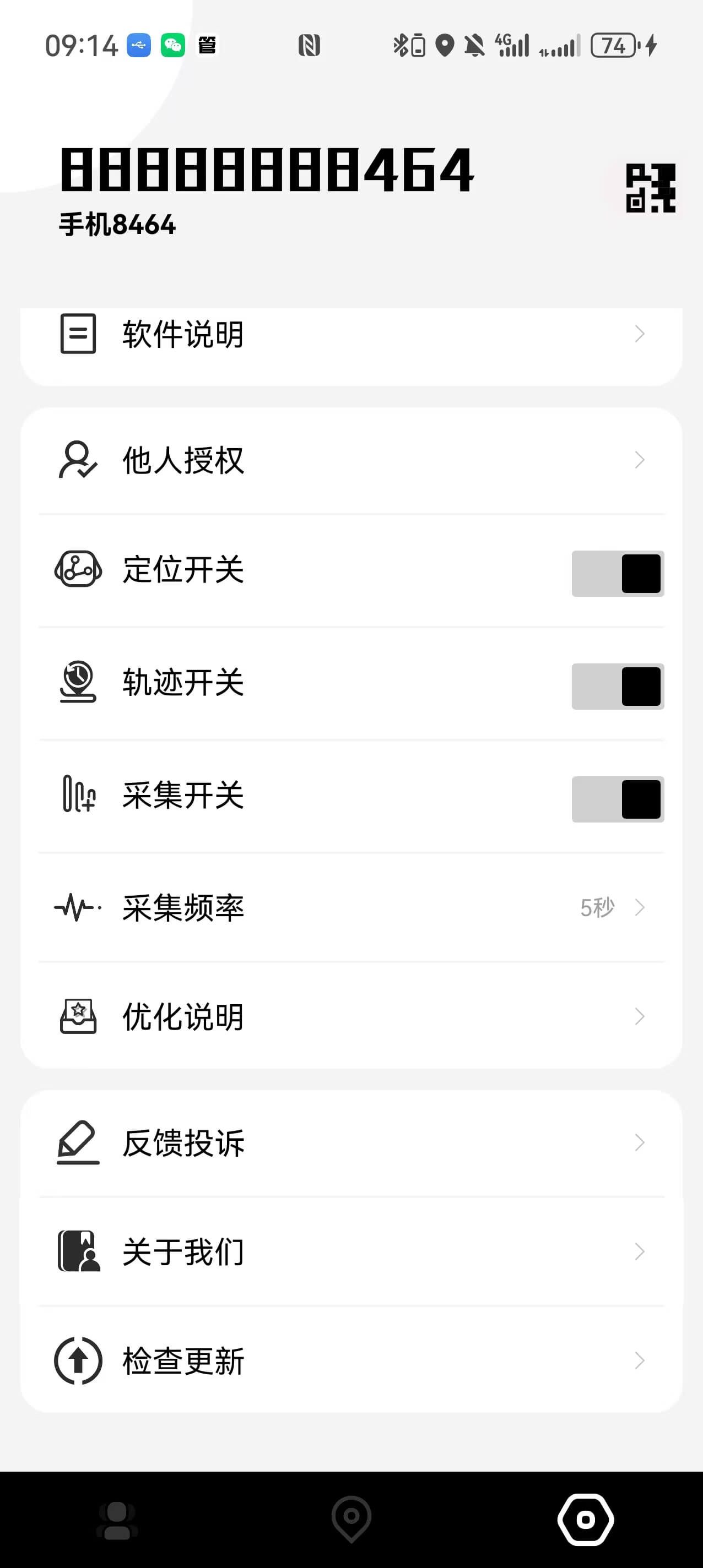Toggle the 采集开关 collection switch
The height and width of the screenshot is (1568, 703).
coord(617,799)
